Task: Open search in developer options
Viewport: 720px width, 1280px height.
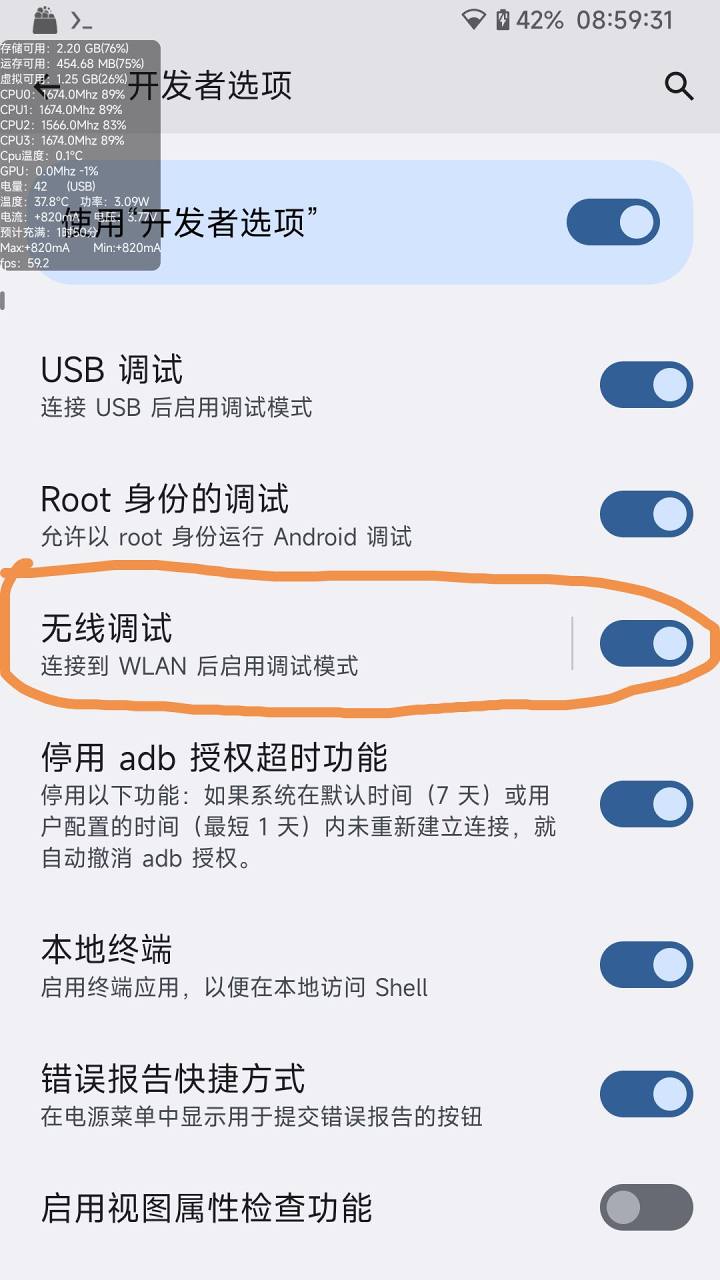Action: coord(679,86)
